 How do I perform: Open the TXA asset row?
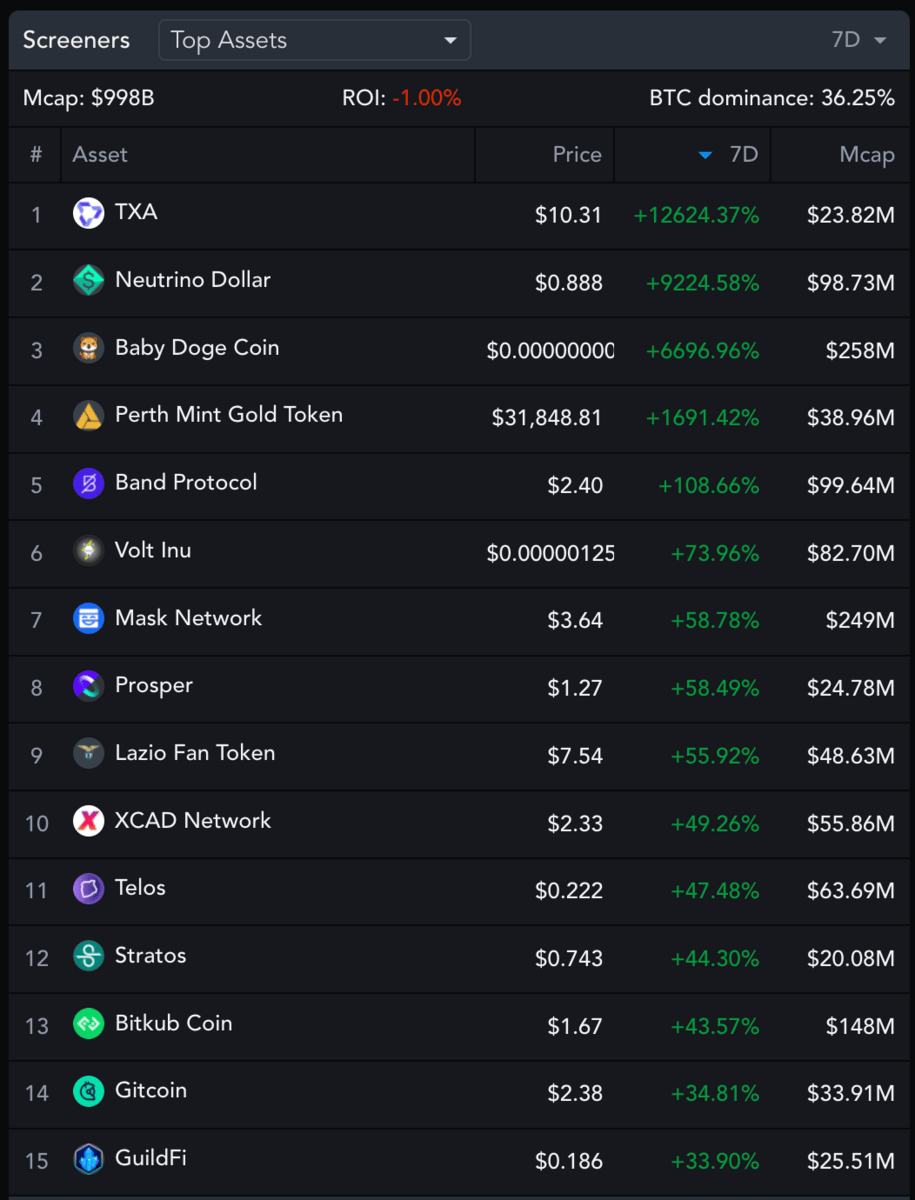136,213
